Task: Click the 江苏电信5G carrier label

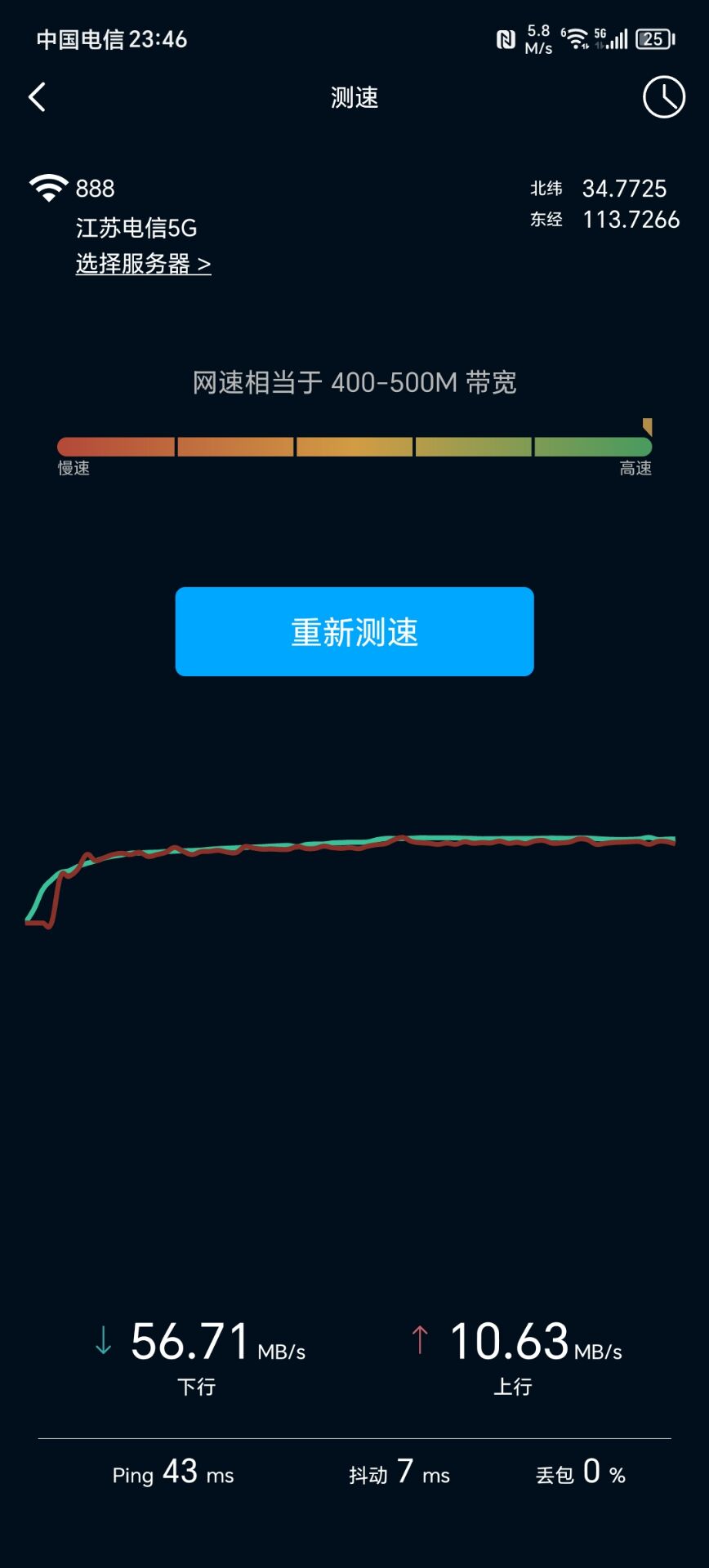Action: (x=135, y=229)
